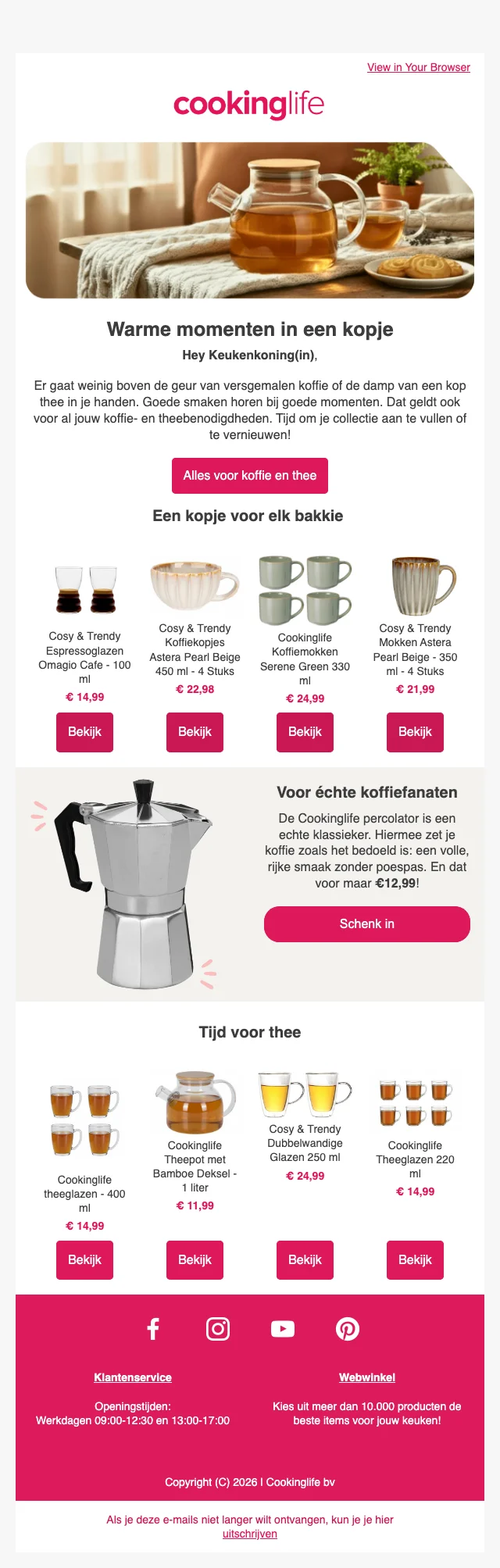Screen dimensions: 500x1568
Task: Tap the uitschrijven unsubscribe link
Action: tap(249, 1534)
